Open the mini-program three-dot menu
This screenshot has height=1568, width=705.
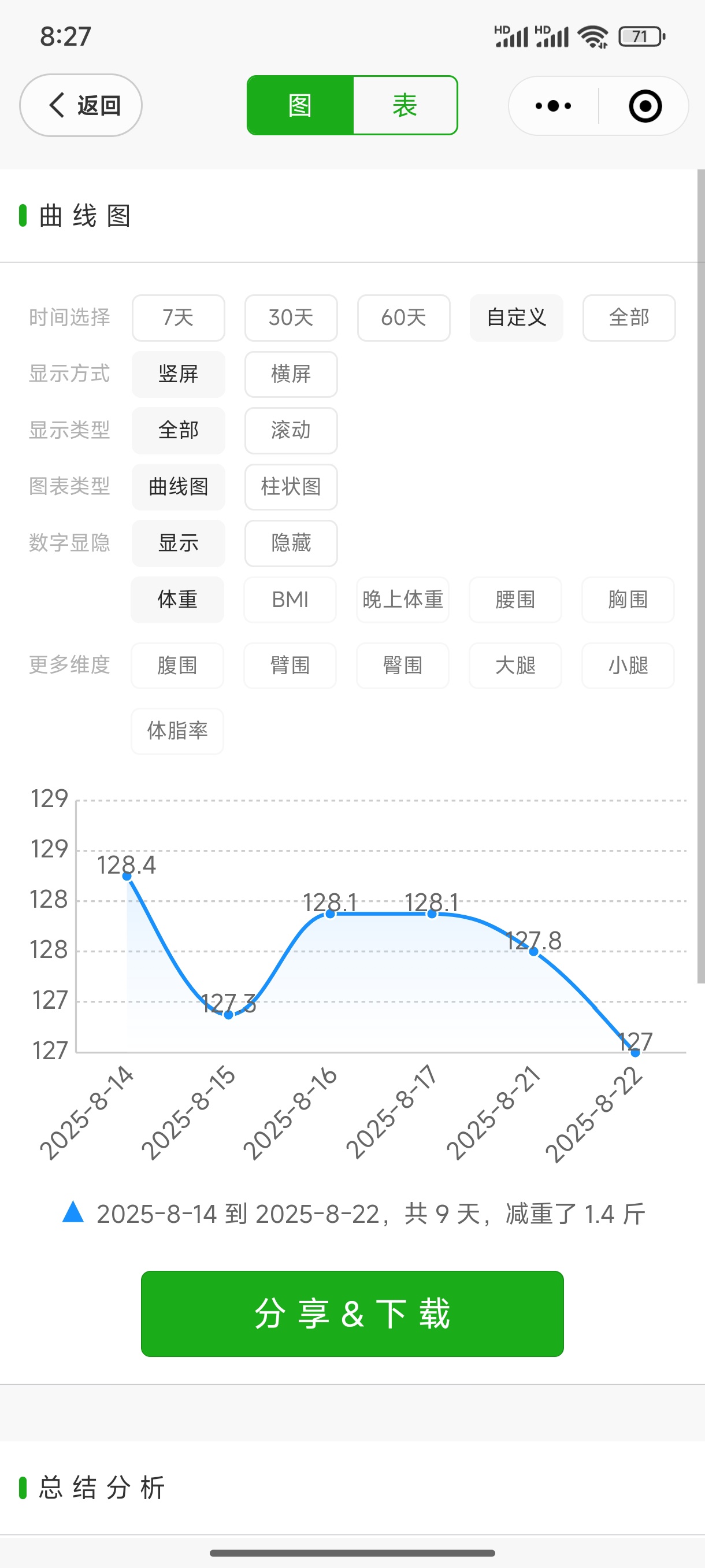click(553, 106)
